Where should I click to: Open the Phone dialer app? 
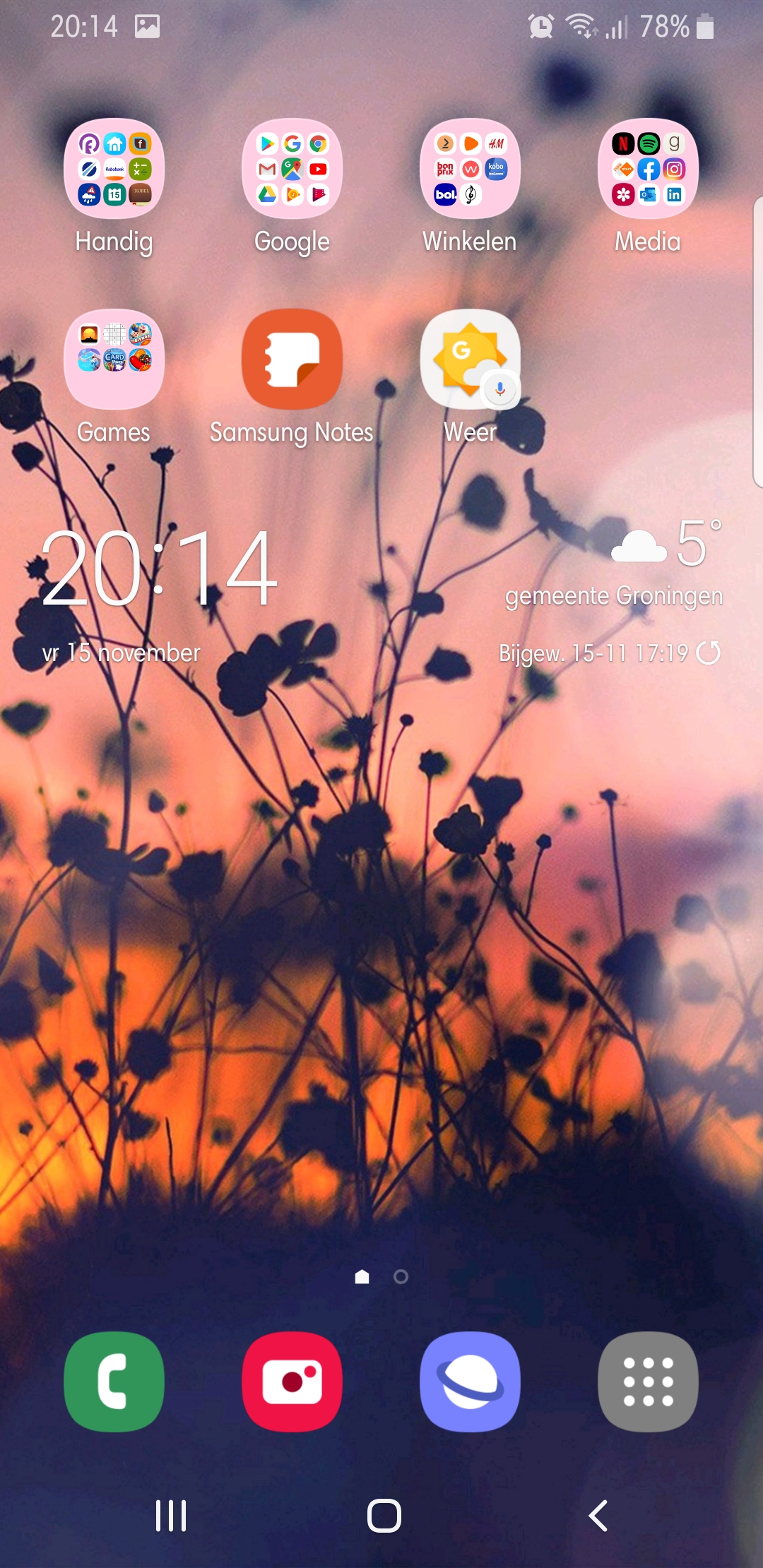coord(114,1382)
